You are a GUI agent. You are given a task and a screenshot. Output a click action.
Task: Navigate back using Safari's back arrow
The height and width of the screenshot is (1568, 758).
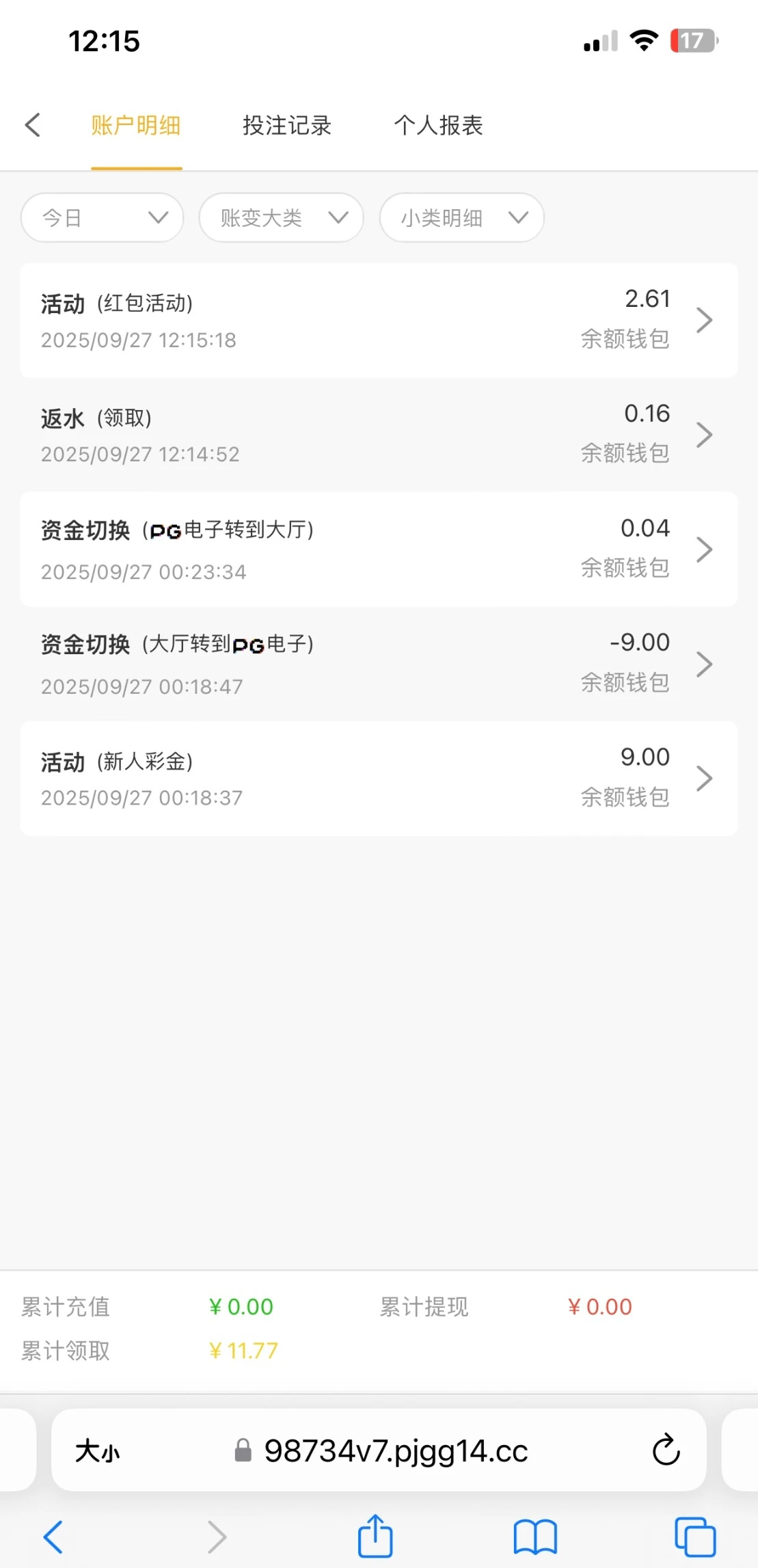pos(54,1536)
